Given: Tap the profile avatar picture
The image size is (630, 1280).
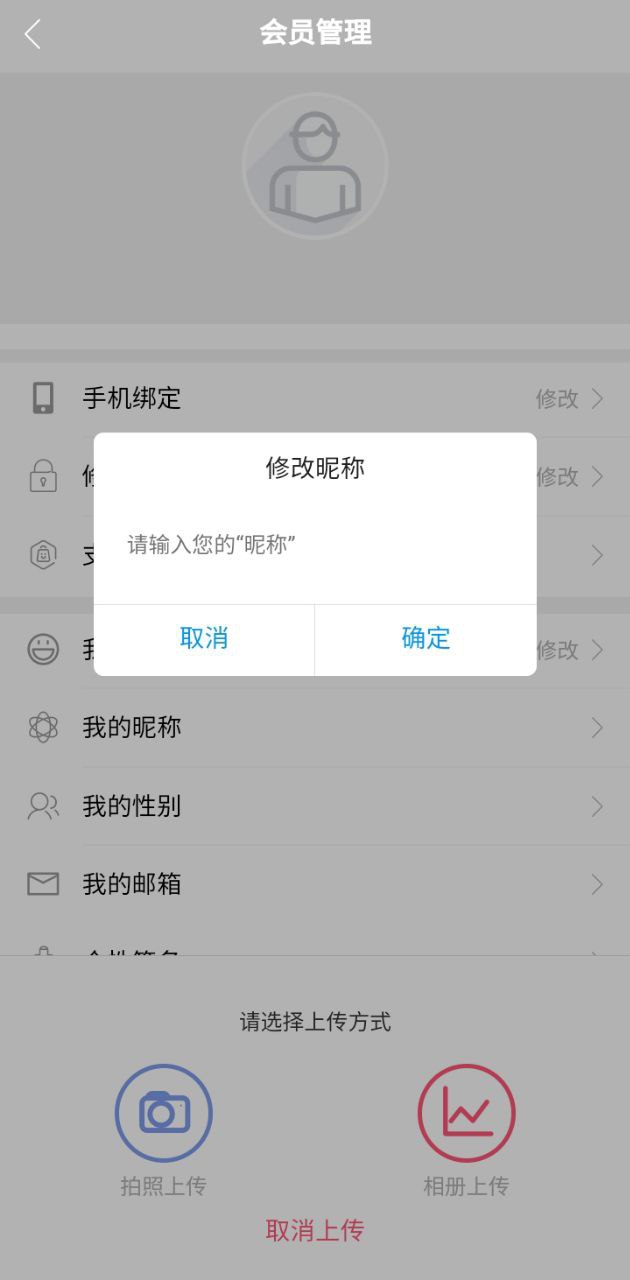Looking at the screenshot, I should point(315,166).
